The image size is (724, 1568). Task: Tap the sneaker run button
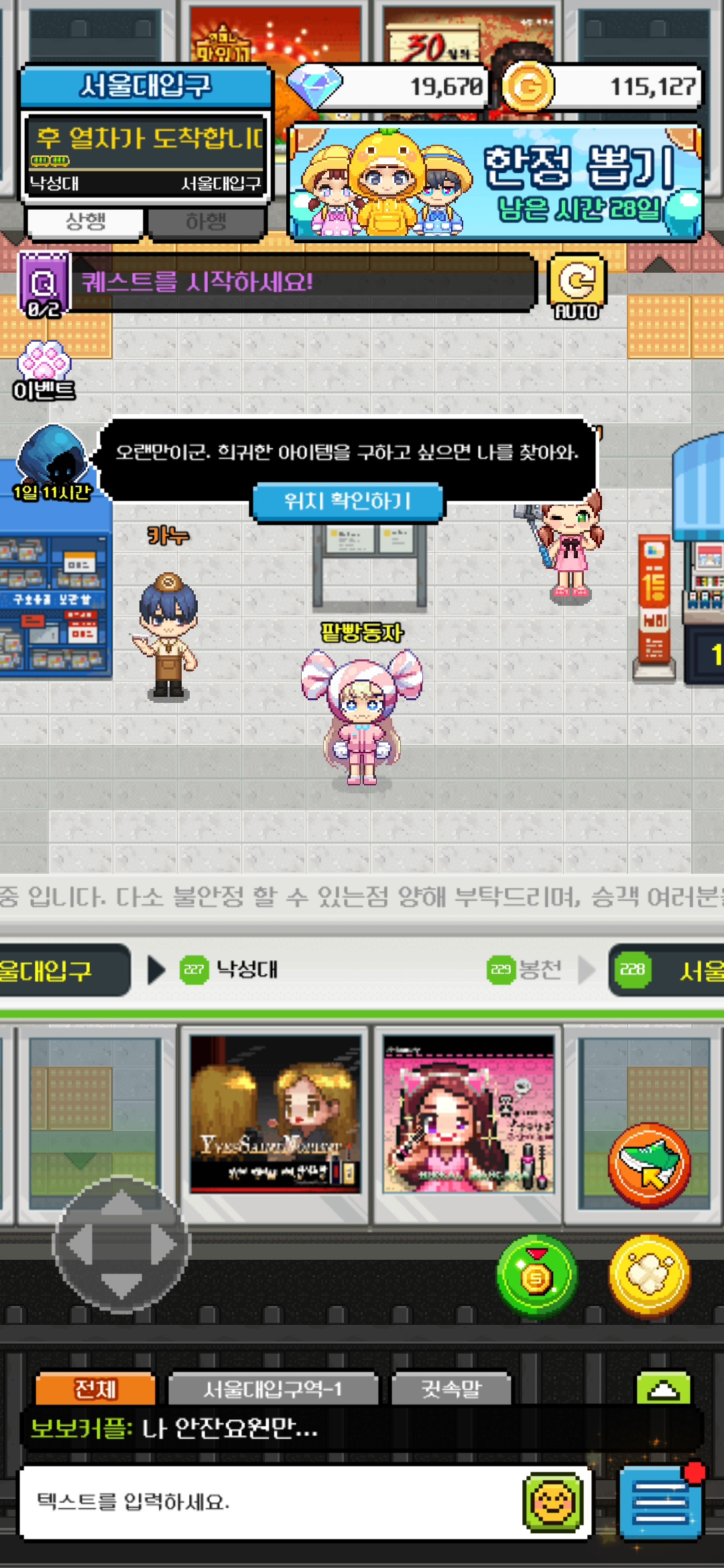tap(648, 1165)
